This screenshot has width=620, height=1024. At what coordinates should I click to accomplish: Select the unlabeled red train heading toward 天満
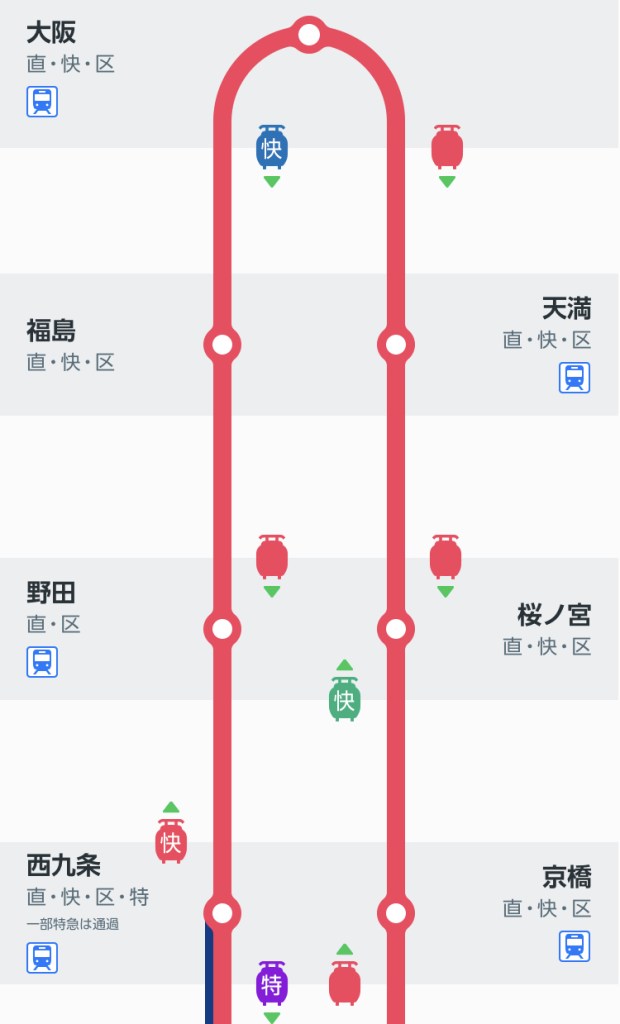click(x=447, y=148)
